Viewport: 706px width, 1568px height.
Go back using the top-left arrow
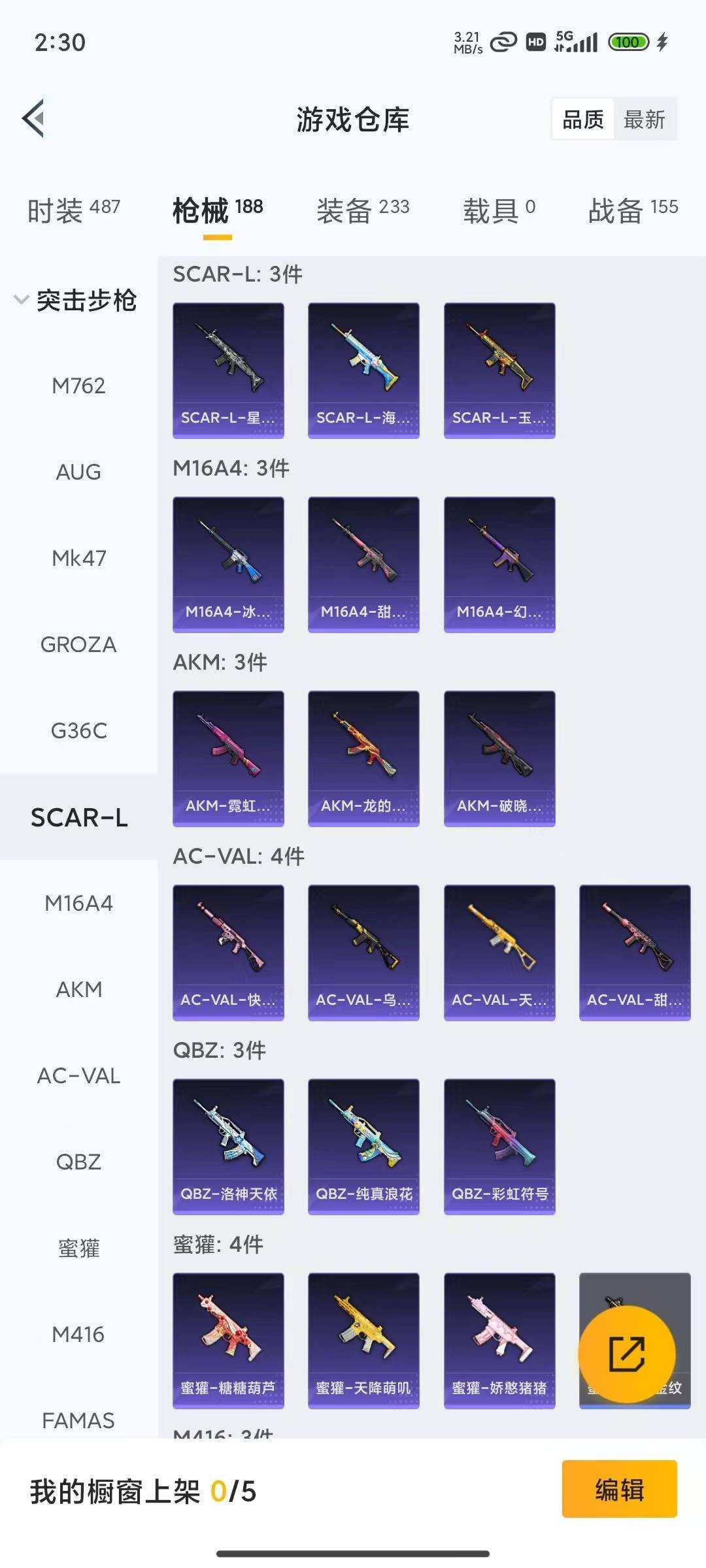(34, 119)
